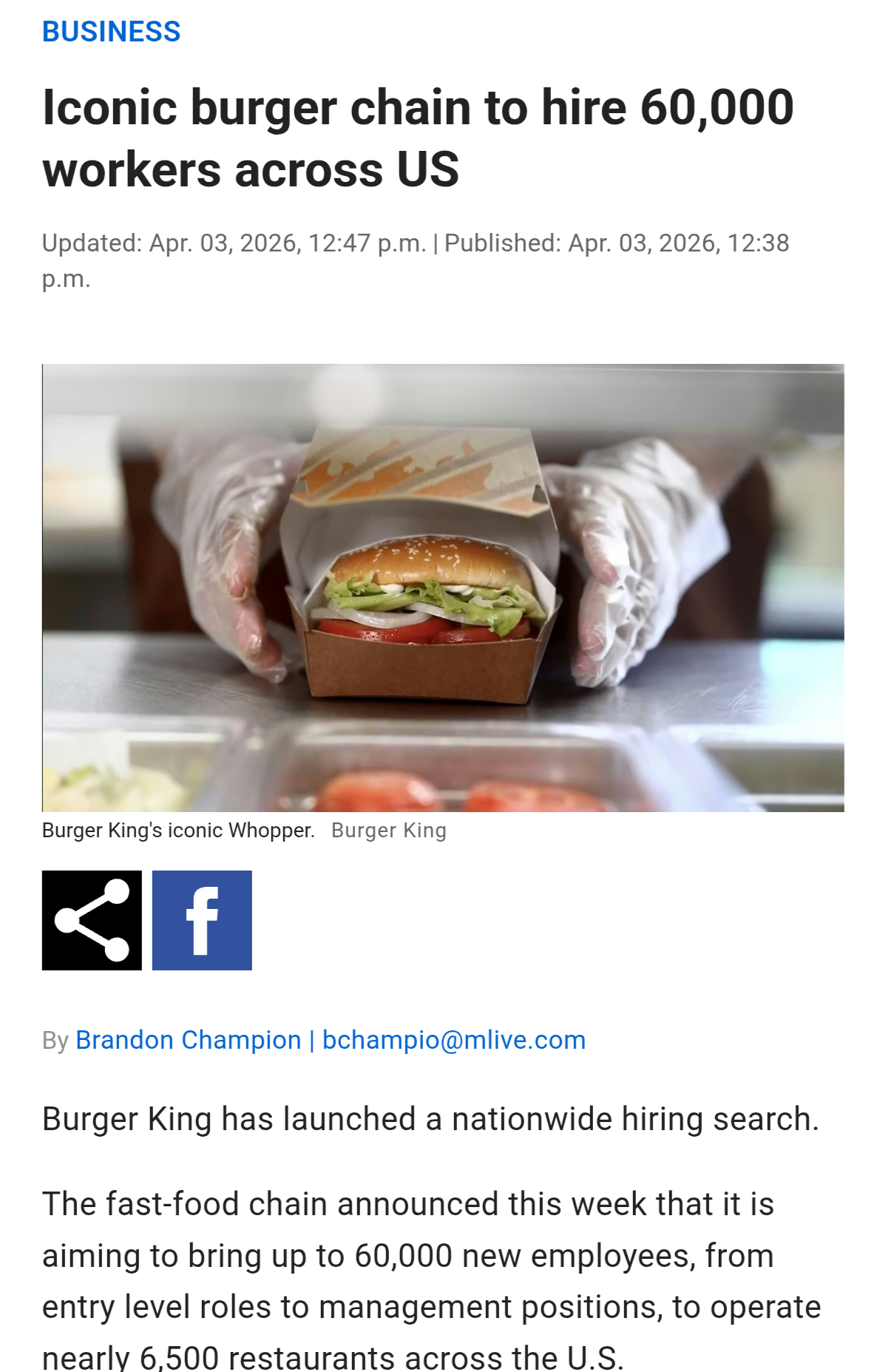The image size is (894, 1372).
Task: Open the BUSINESS section link
Action: [111, 32]
